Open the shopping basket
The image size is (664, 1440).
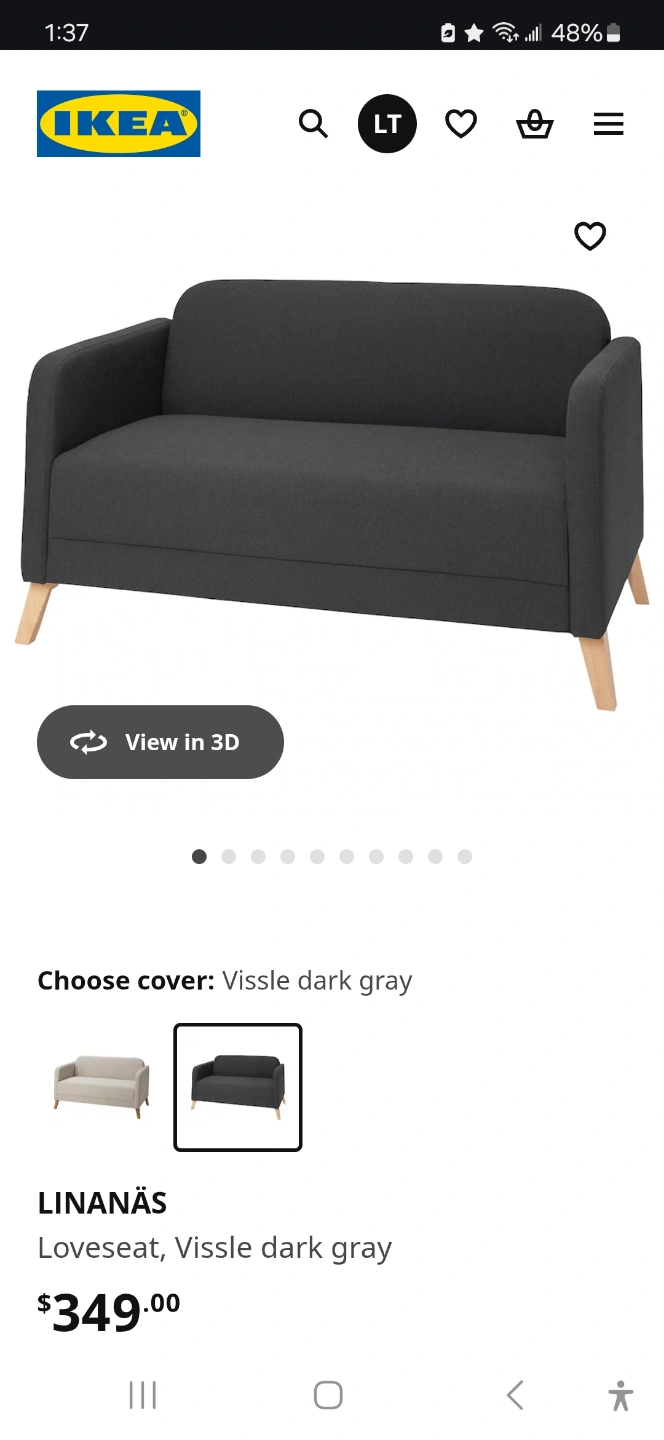coord(535,124)
